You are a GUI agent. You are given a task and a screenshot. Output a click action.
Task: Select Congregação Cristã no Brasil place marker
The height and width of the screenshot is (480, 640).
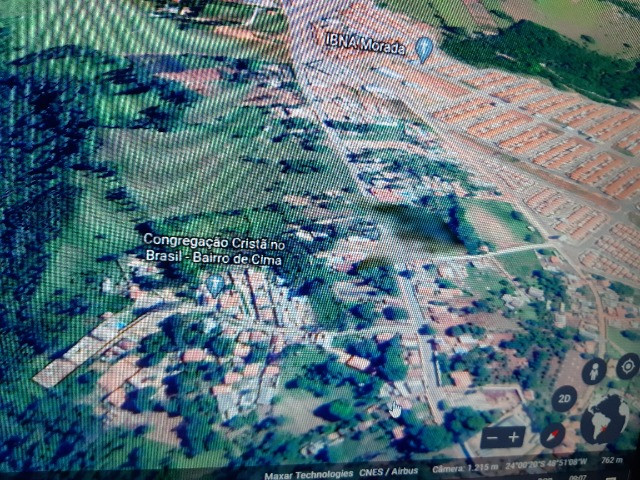click(215, 284)
